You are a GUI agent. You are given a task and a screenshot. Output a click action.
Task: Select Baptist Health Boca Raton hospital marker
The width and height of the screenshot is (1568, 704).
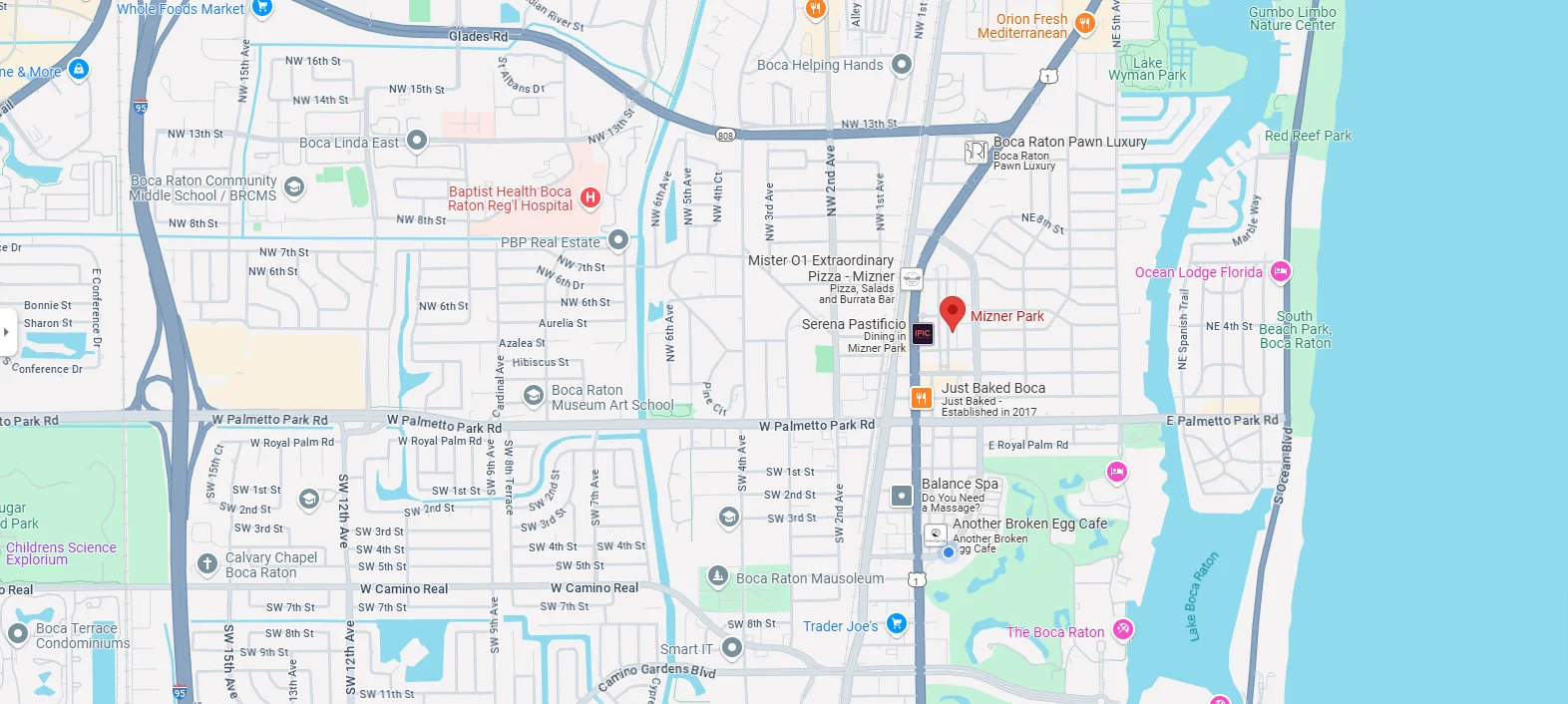[x=590, y=197]
